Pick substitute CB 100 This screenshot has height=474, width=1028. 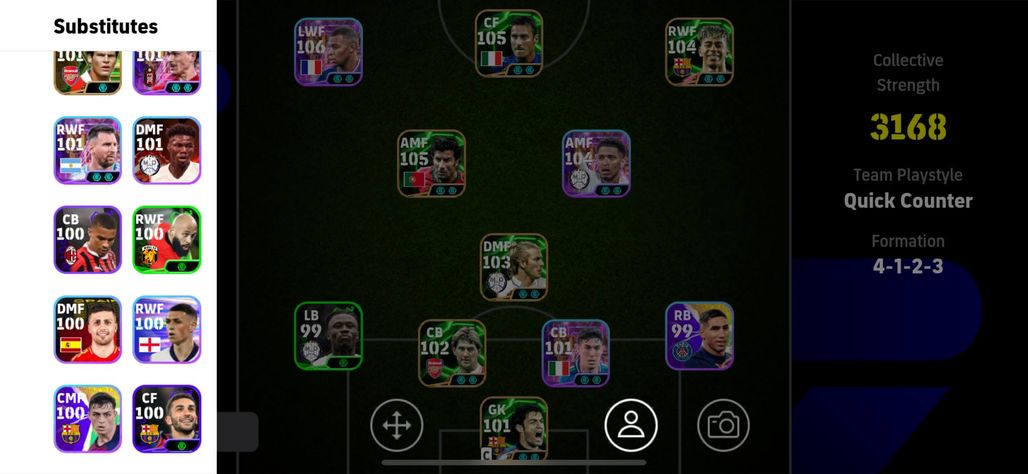point(88,240)
